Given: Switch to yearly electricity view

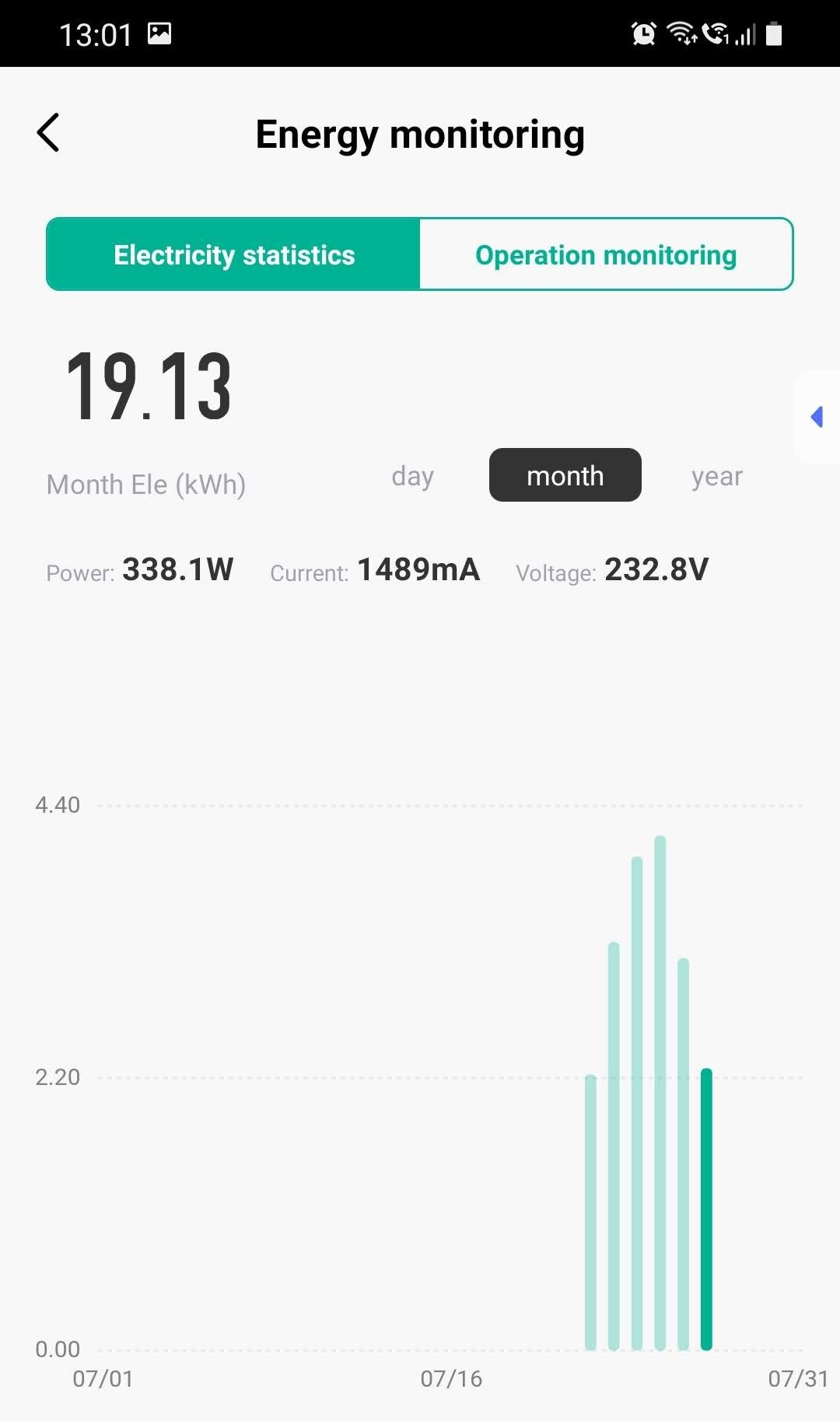Looking at the screenshot, I should click(x=716, y=476).
